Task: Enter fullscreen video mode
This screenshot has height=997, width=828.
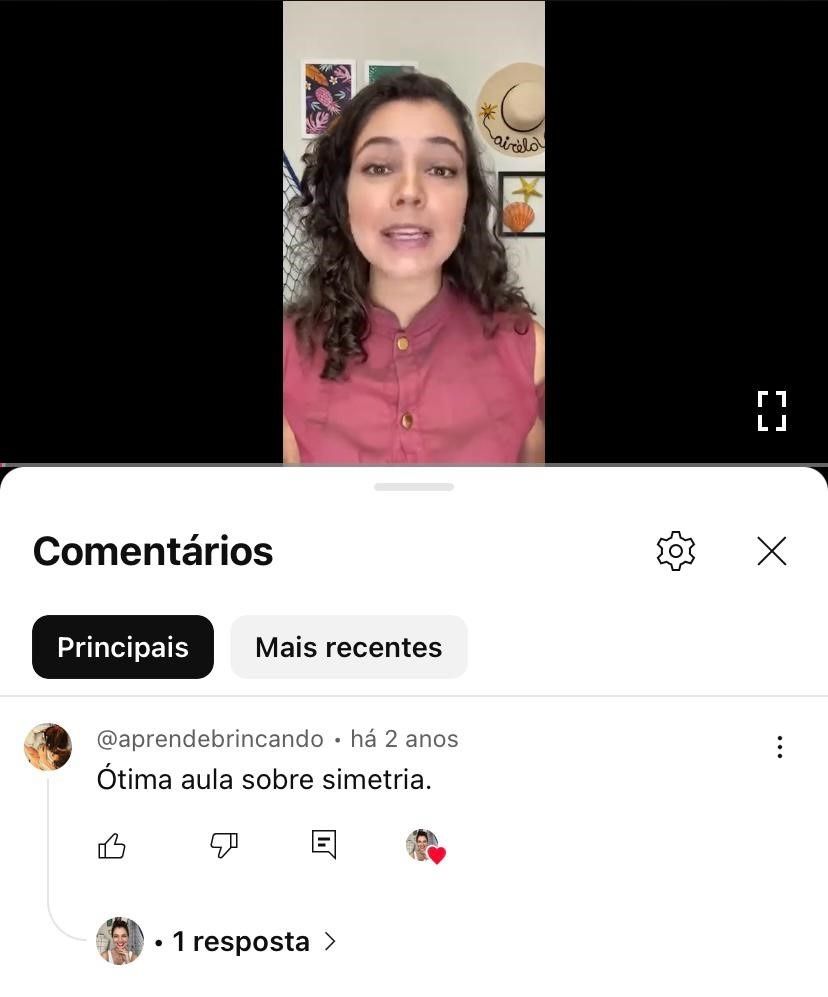Action: tap(771, 411)
